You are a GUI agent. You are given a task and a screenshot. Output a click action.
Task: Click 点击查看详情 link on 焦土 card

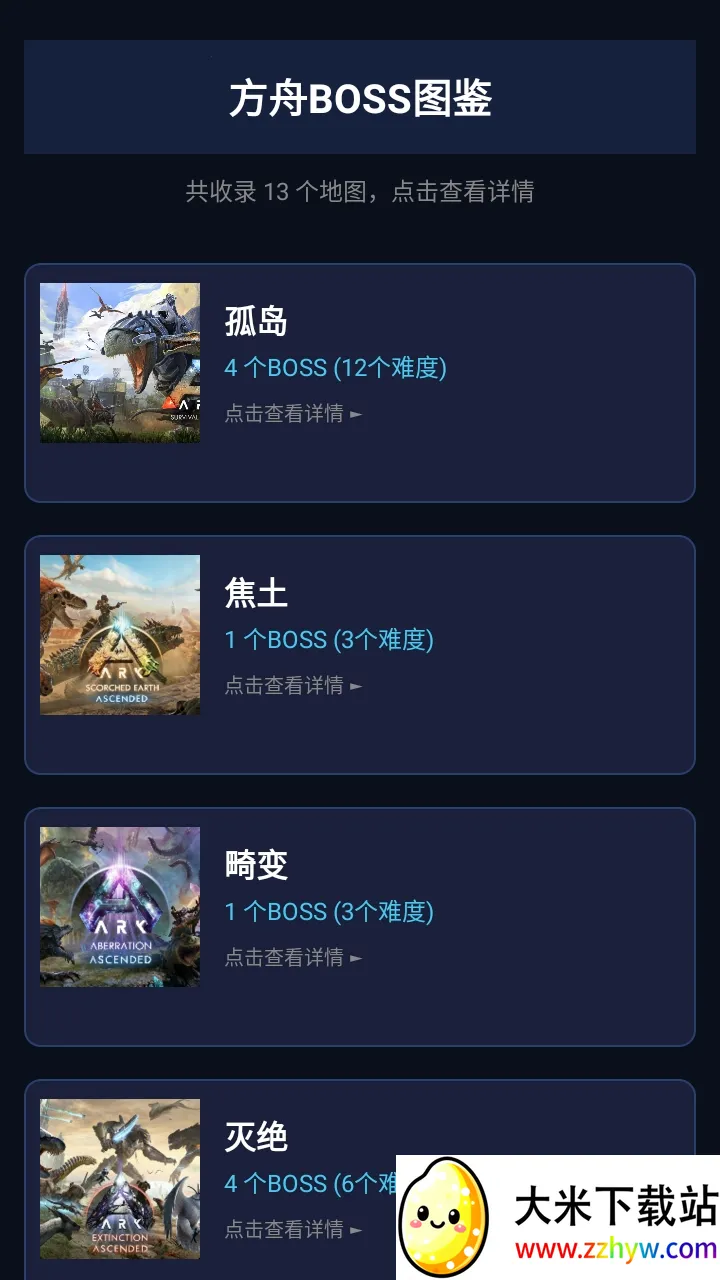pyautogui.click(x=285, y=686)
